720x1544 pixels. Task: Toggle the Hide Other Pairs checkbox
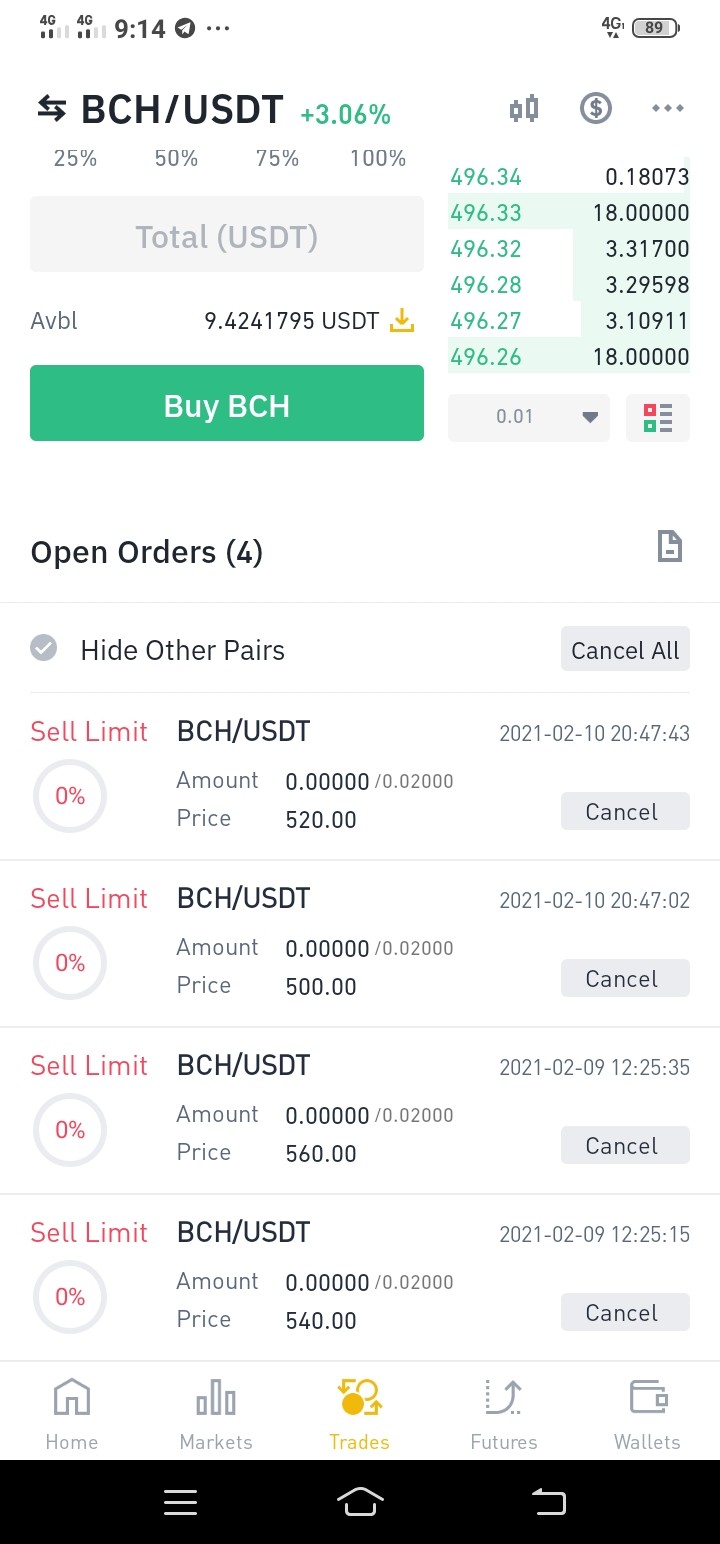(x=44, y=649)
